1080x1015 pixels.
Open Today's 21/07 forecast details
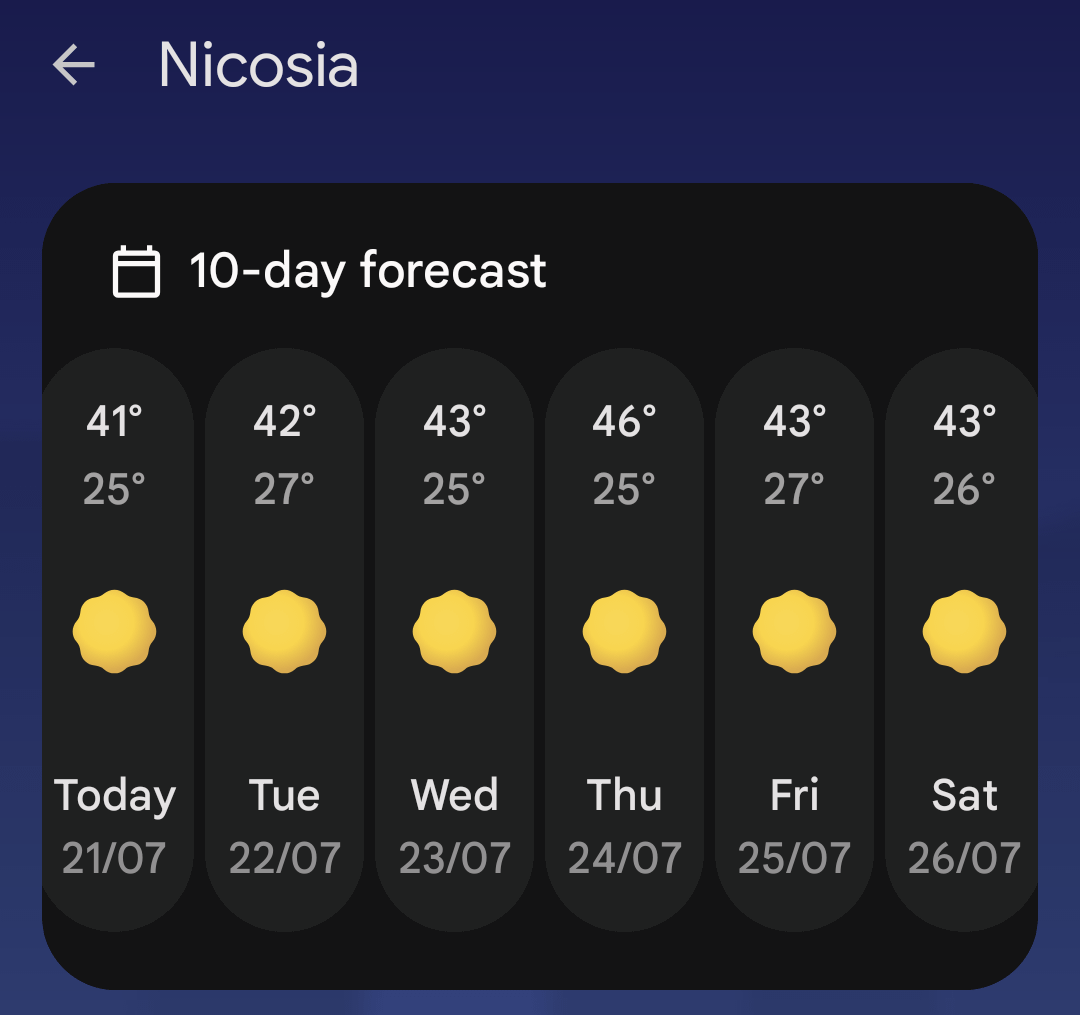pos(116,640)
